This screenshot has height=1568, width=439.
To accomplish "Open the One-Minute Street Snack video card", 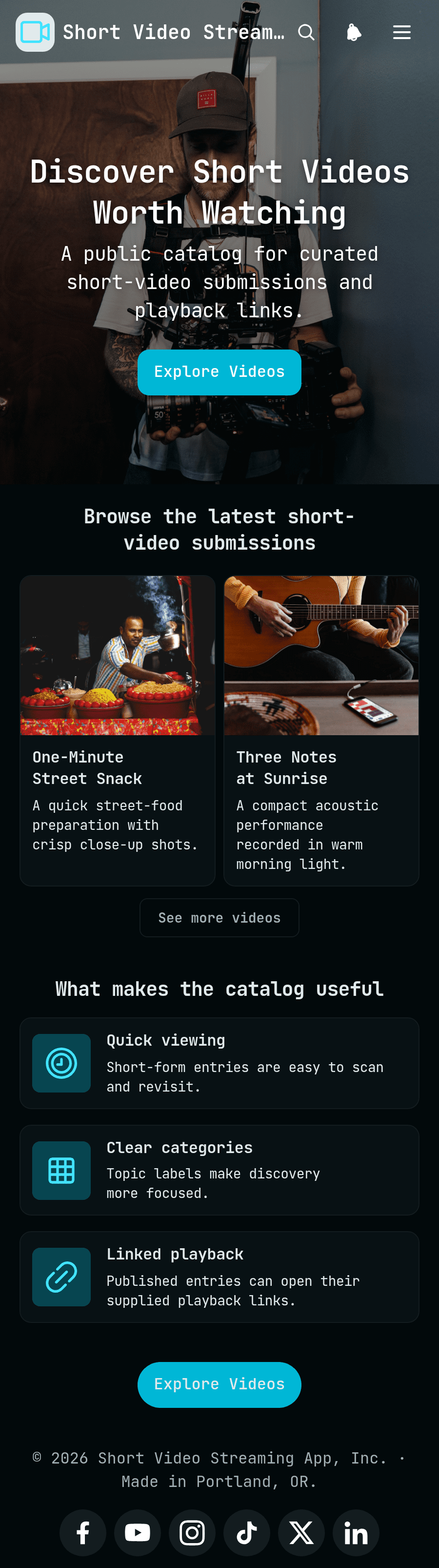I will 118,730.
